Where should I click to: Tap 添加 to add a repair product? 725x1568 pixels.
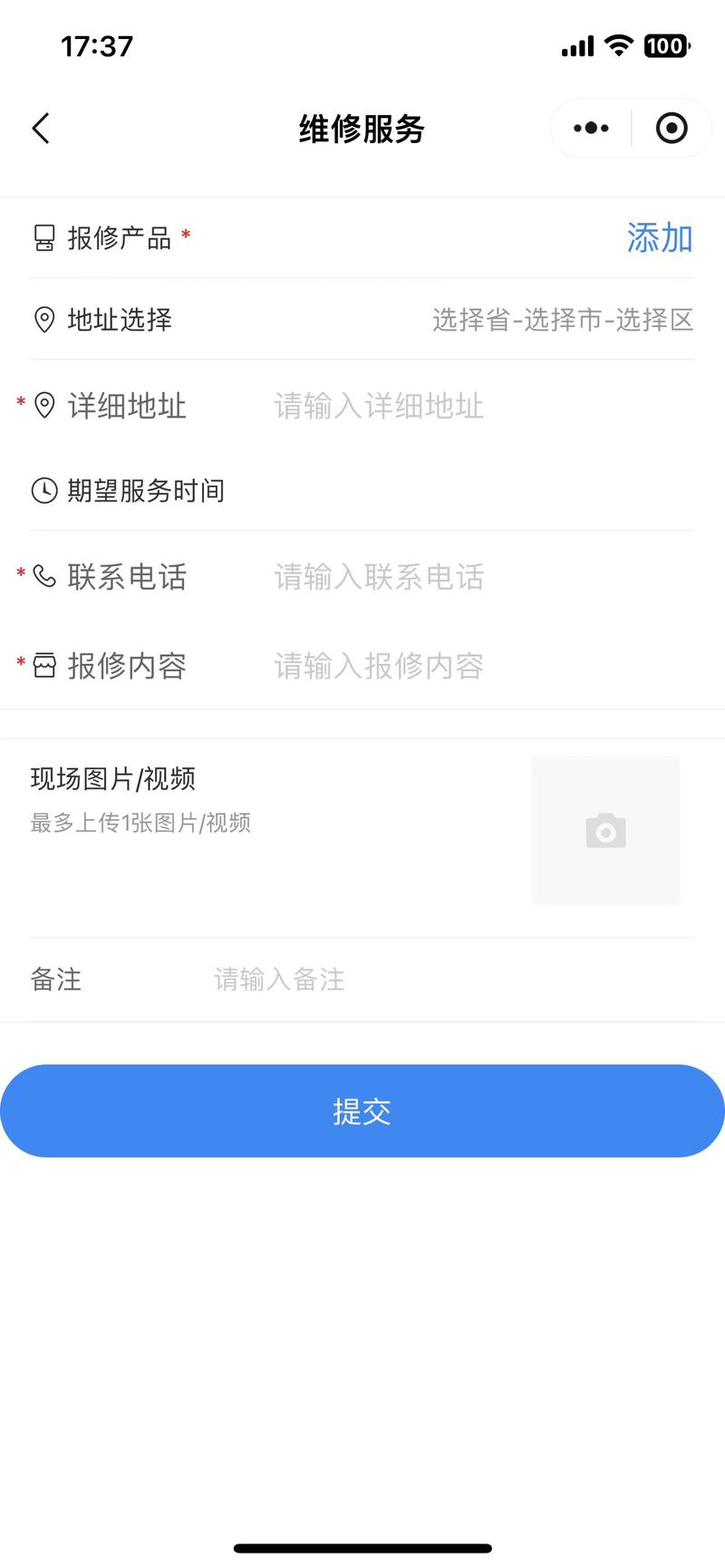tap(660, 238)
